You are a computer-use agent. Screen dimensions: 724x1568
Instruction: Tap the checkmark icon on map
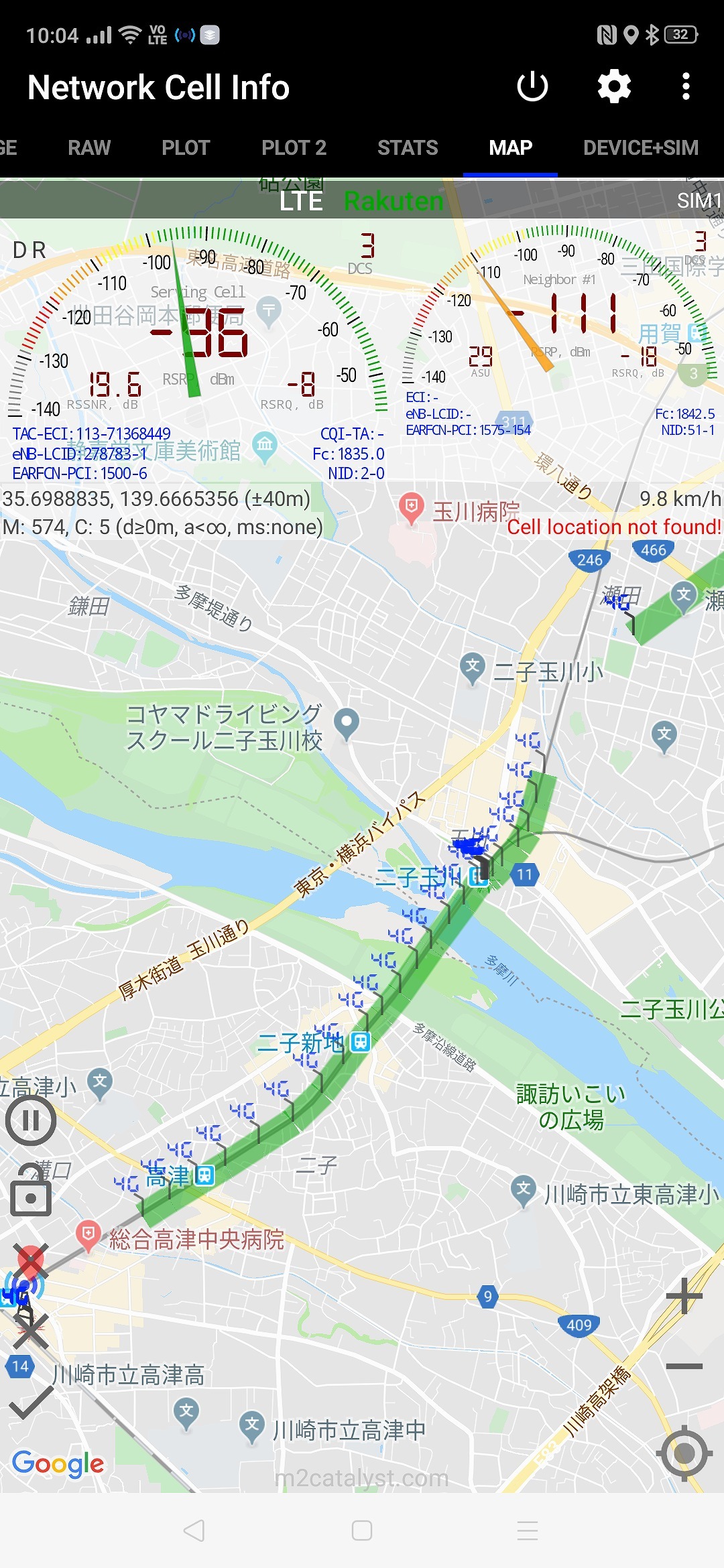pos(31,1402)
